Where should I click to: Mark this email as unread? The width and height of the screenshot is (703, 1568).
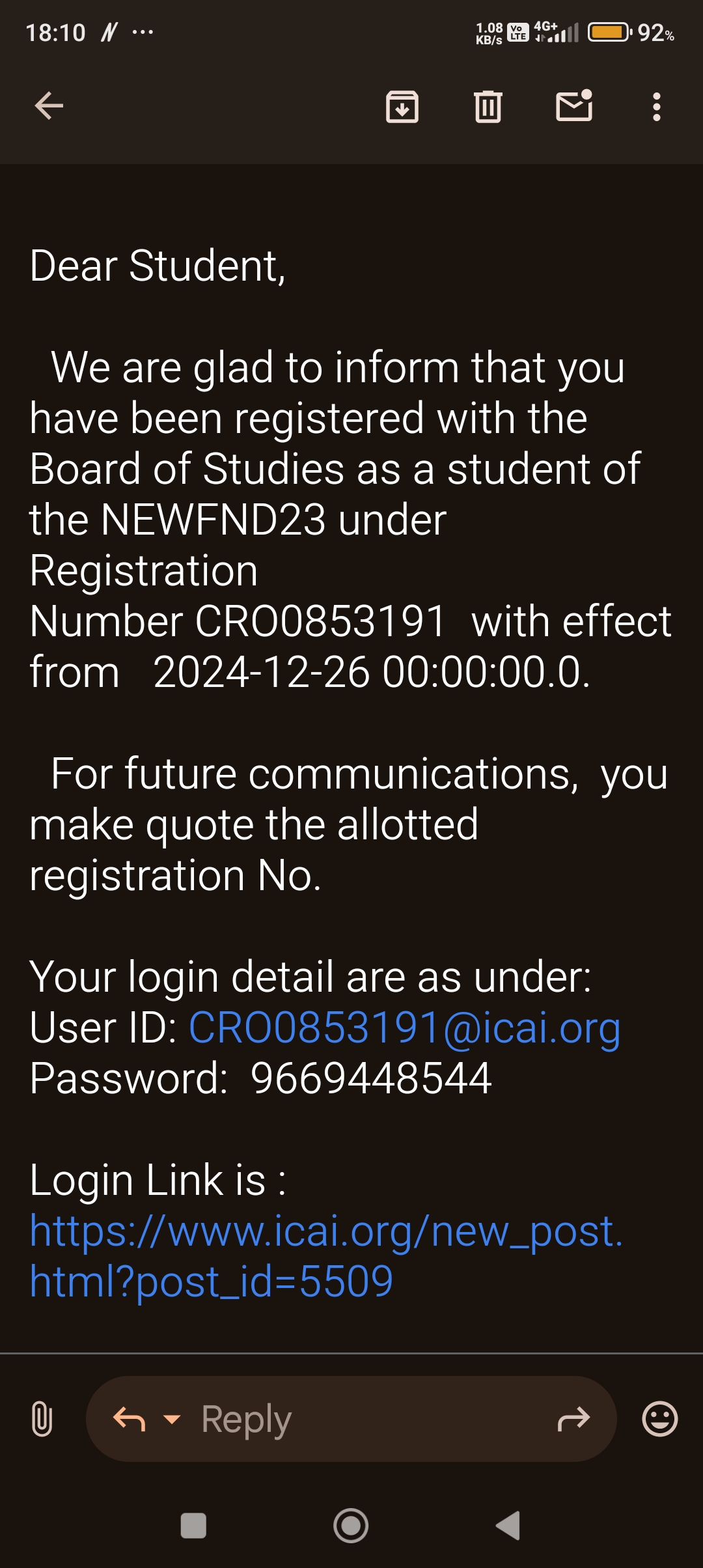(574, 106)
